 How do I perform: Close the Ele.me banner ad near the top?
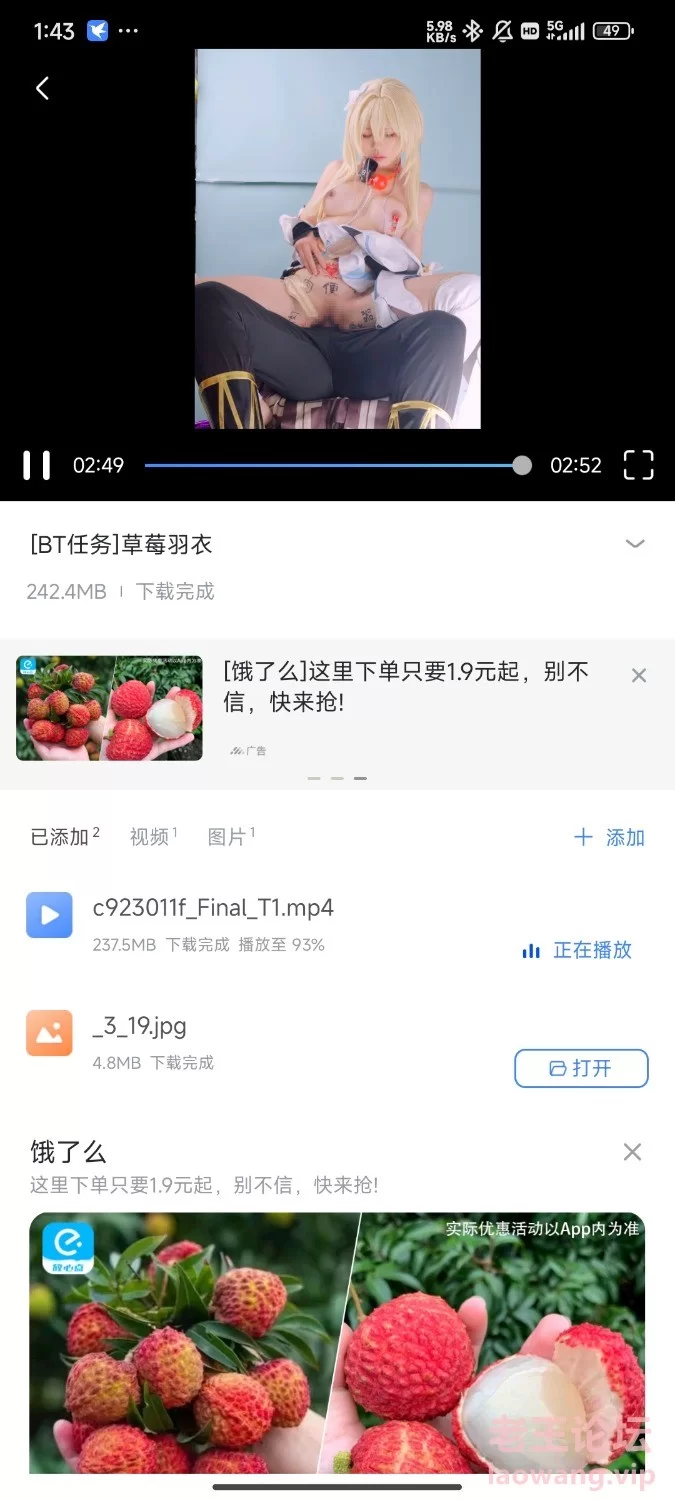639,676
